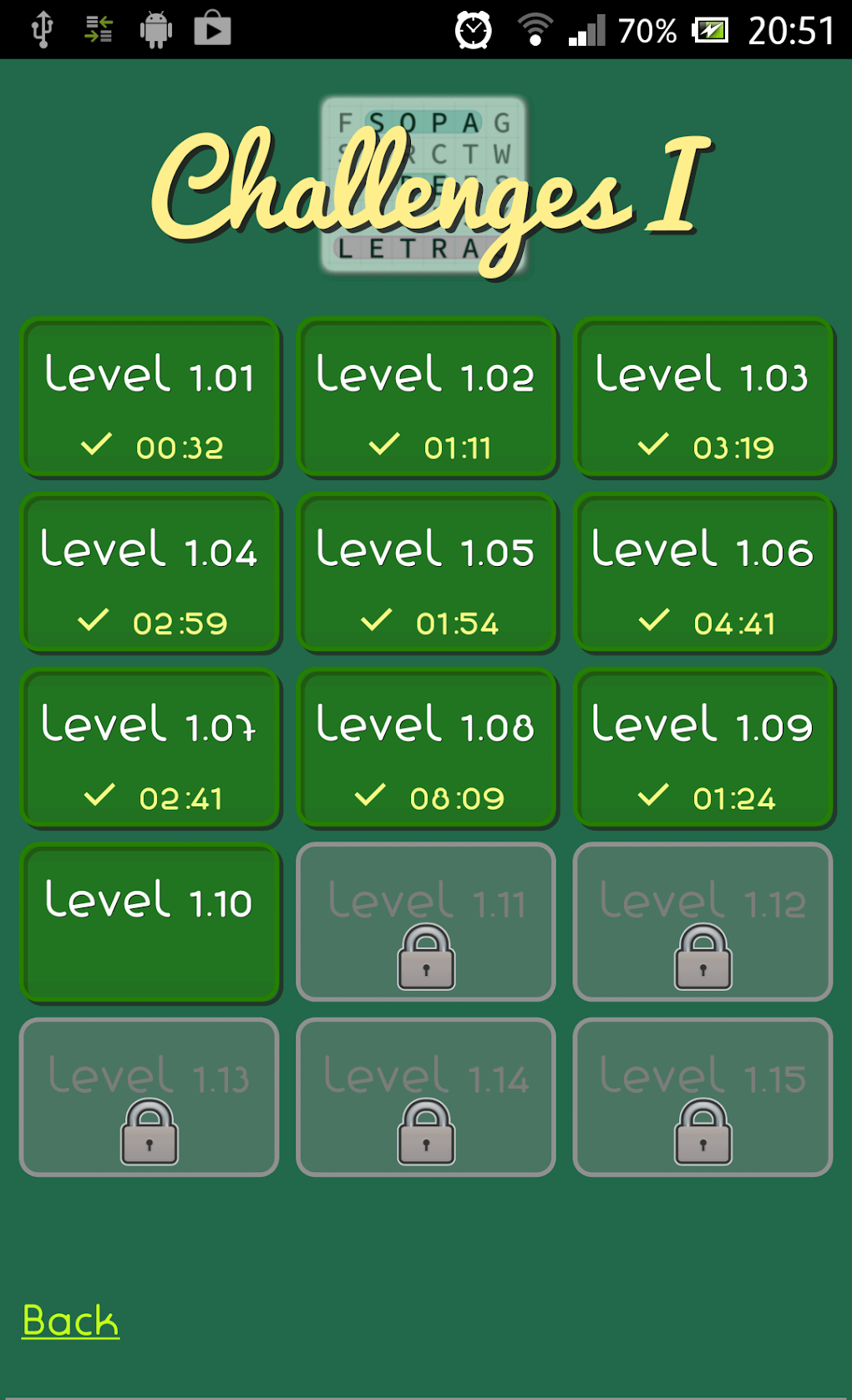This screenshot has width=852, height=1400.
Task: Play level 1.09
Action: 702,748
